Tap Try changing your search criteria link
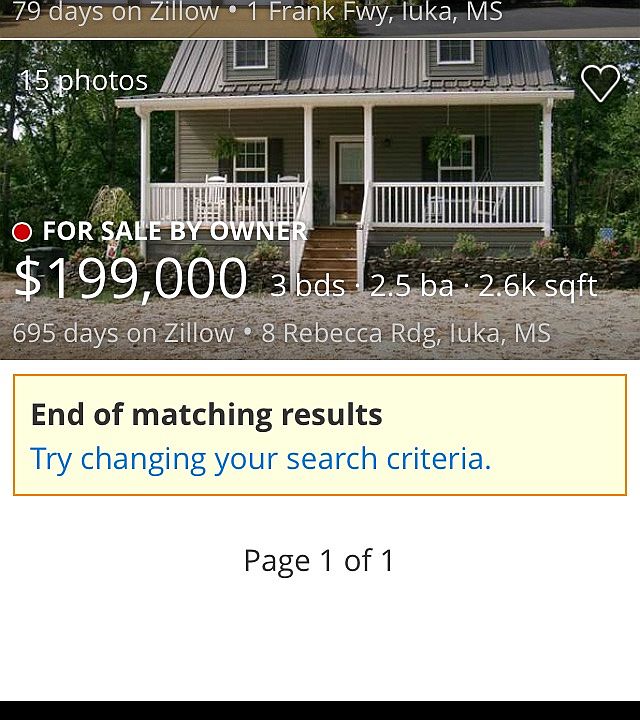 pyautogui.click(x=260, y=458)
